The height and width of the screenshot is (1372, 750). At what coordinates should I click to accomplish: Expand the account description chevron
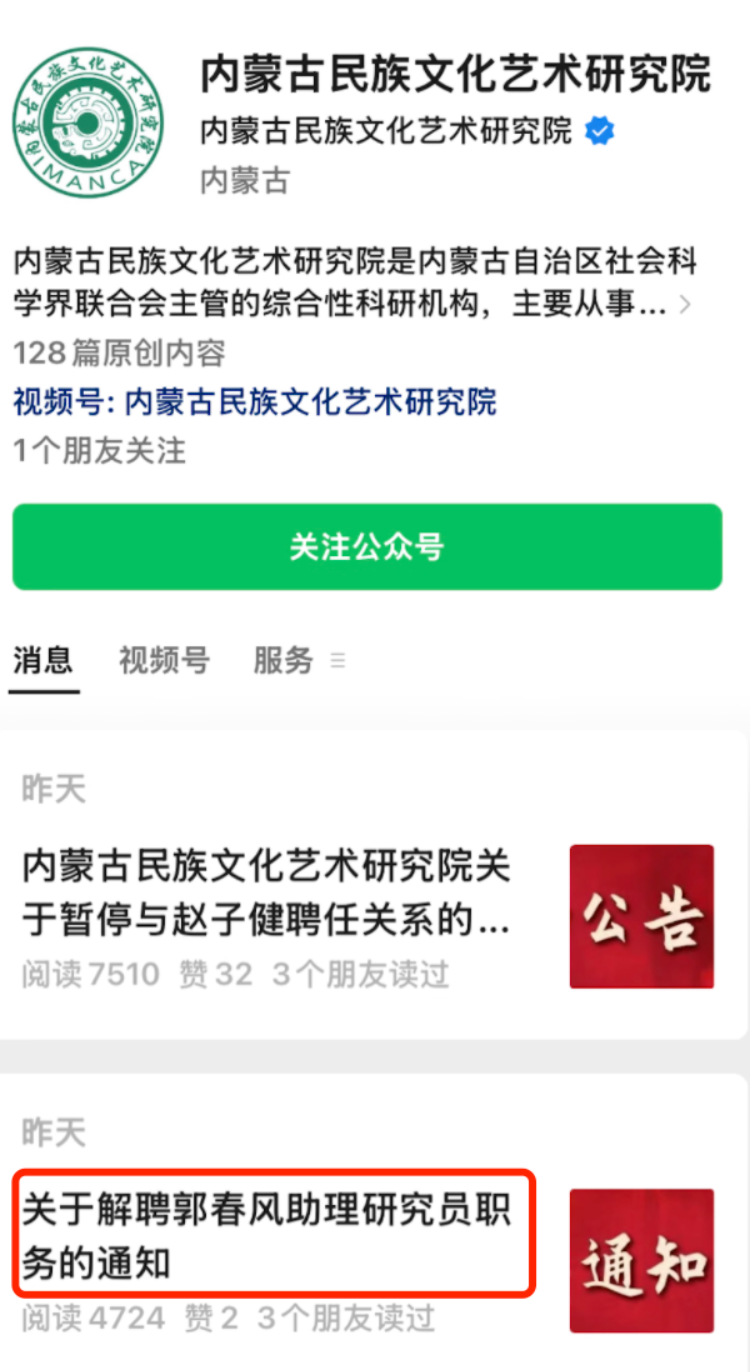coord(685,305)
